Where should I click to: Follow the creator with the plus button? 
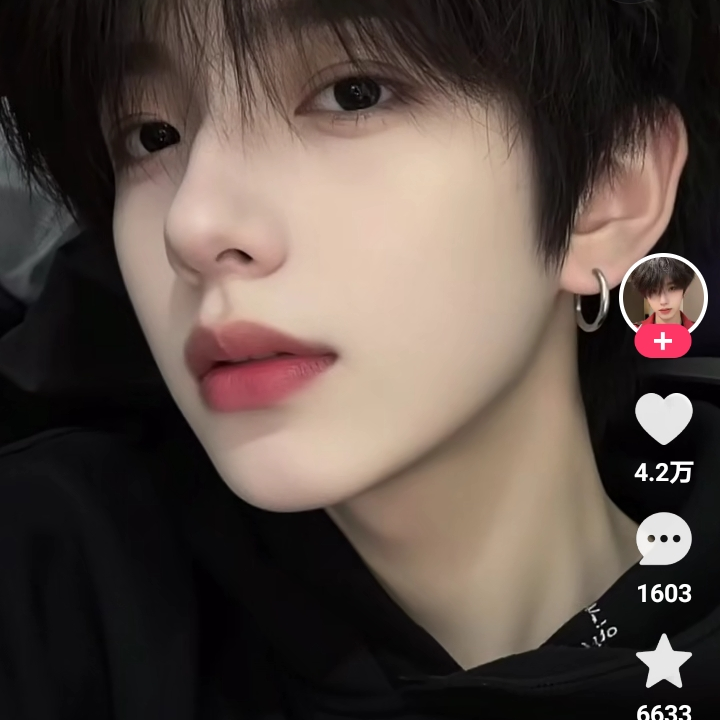[663, 342]
